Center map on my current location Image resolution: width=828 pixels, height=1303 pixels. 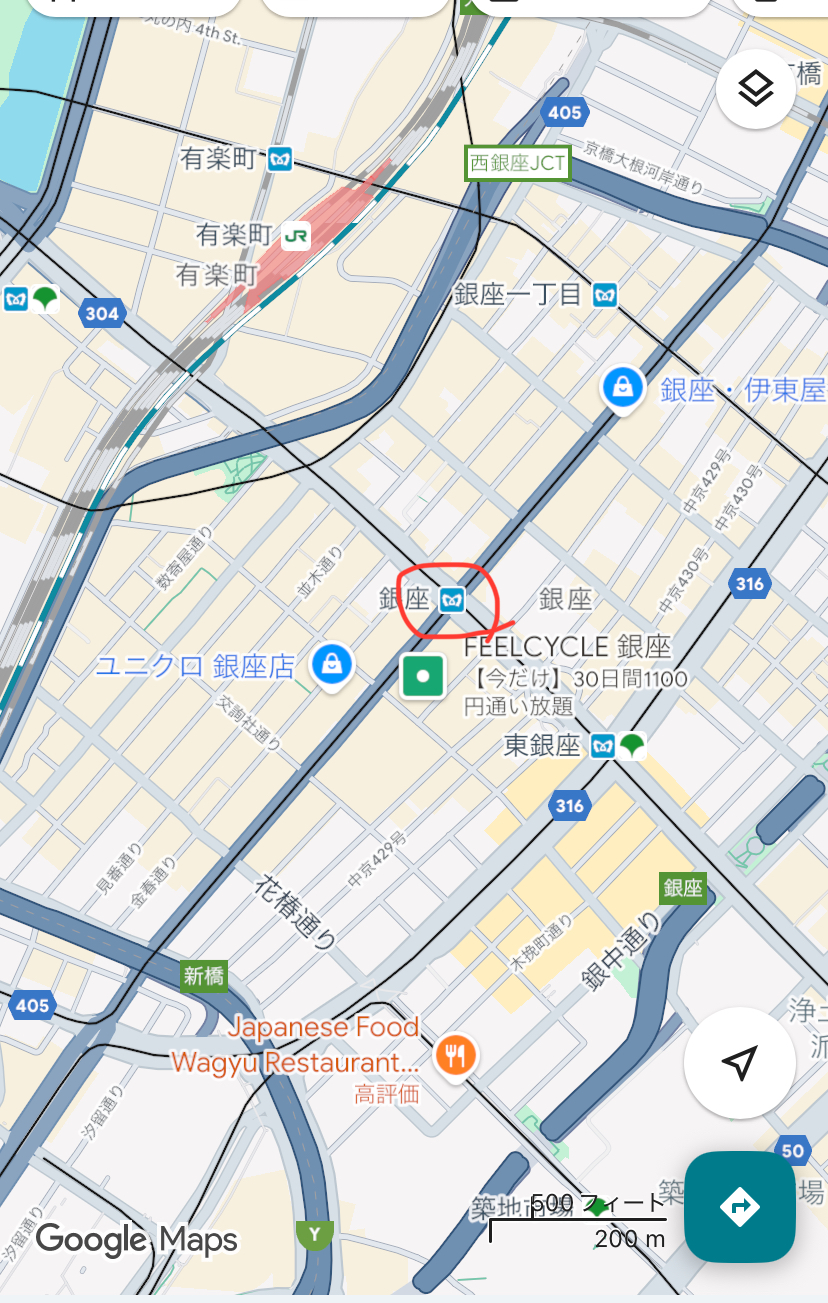pyautogui.click(x=739, y=1063)
